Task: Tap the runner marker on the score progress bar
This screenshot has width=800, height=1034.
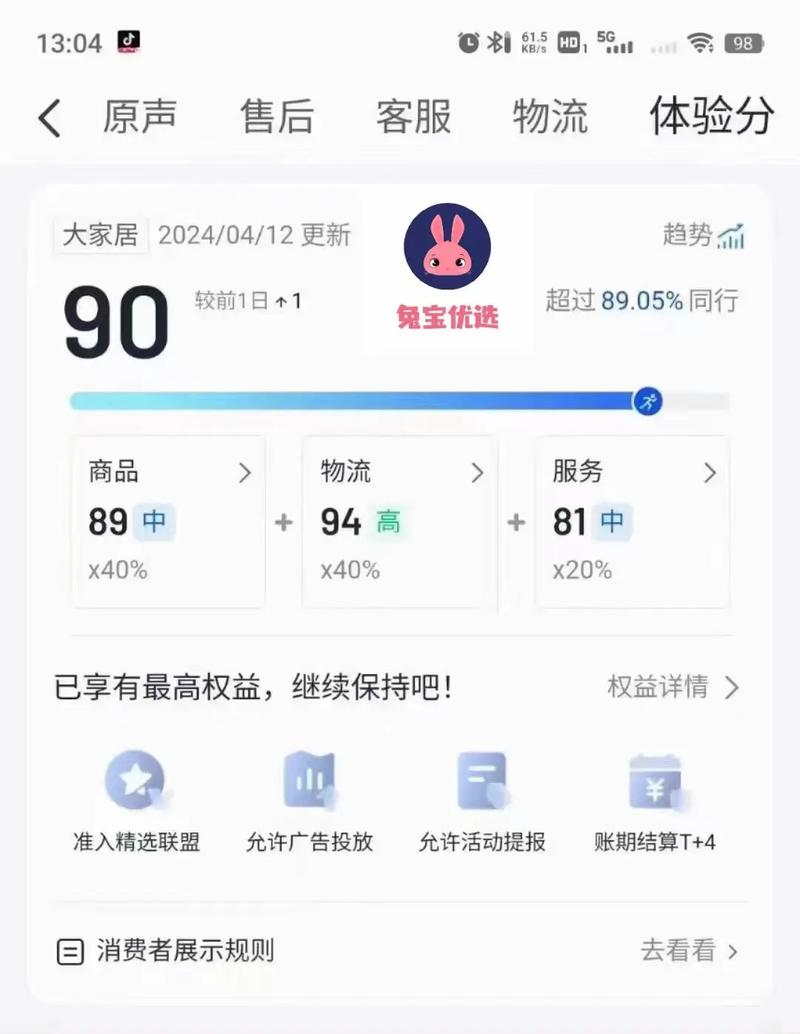Action: 648,399
